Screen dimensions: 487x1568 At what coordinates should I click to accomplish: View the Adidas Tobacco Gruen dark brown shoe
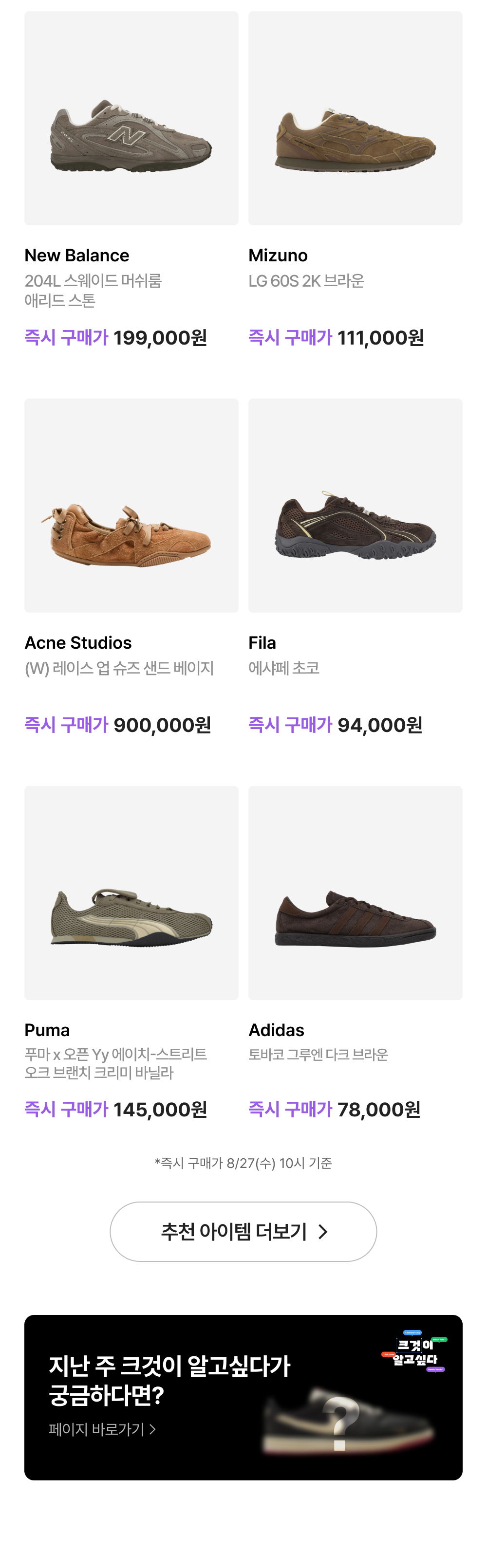[x=355, y=893]
